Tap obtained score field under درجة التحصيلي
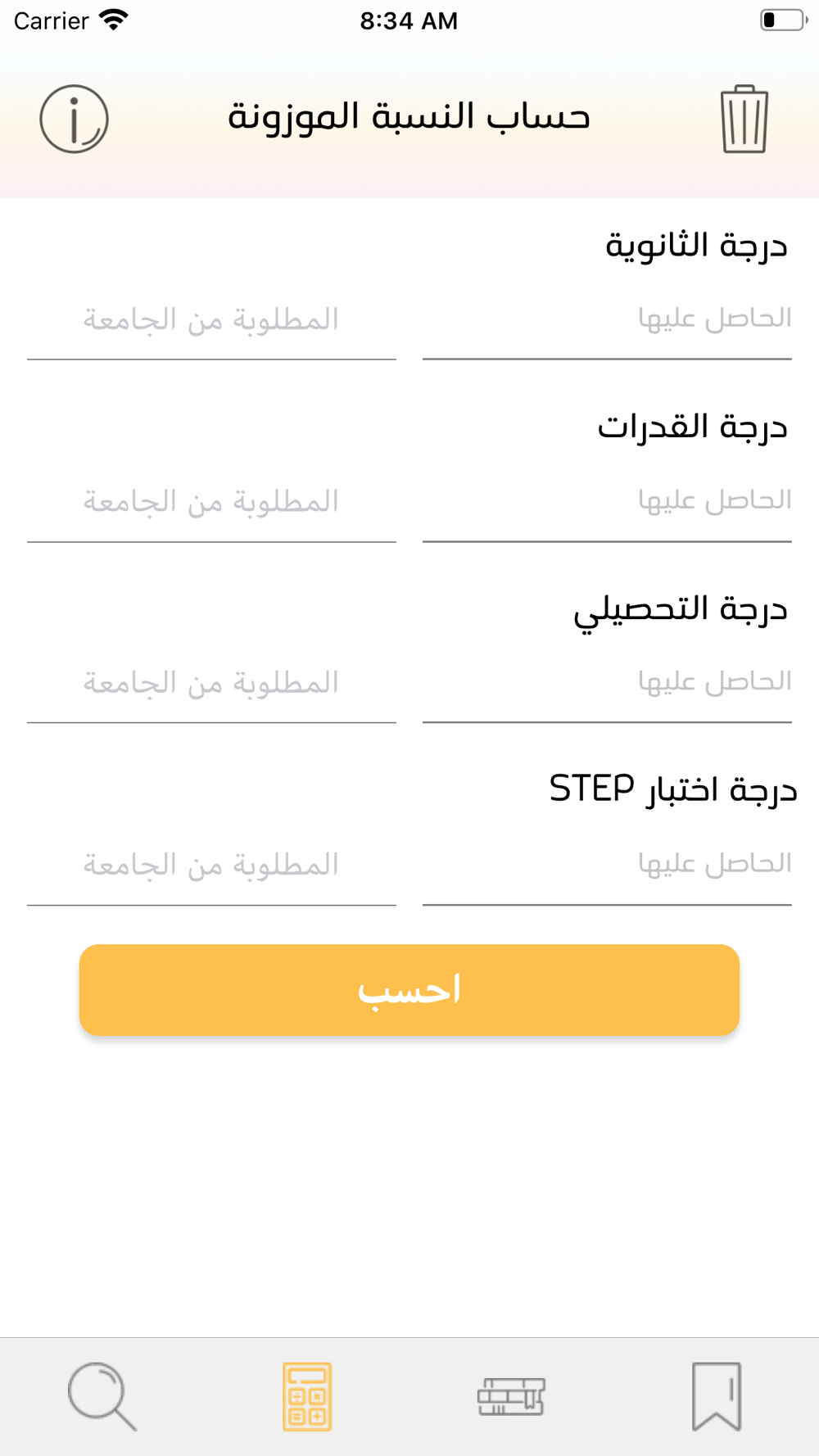 (607, 683)
